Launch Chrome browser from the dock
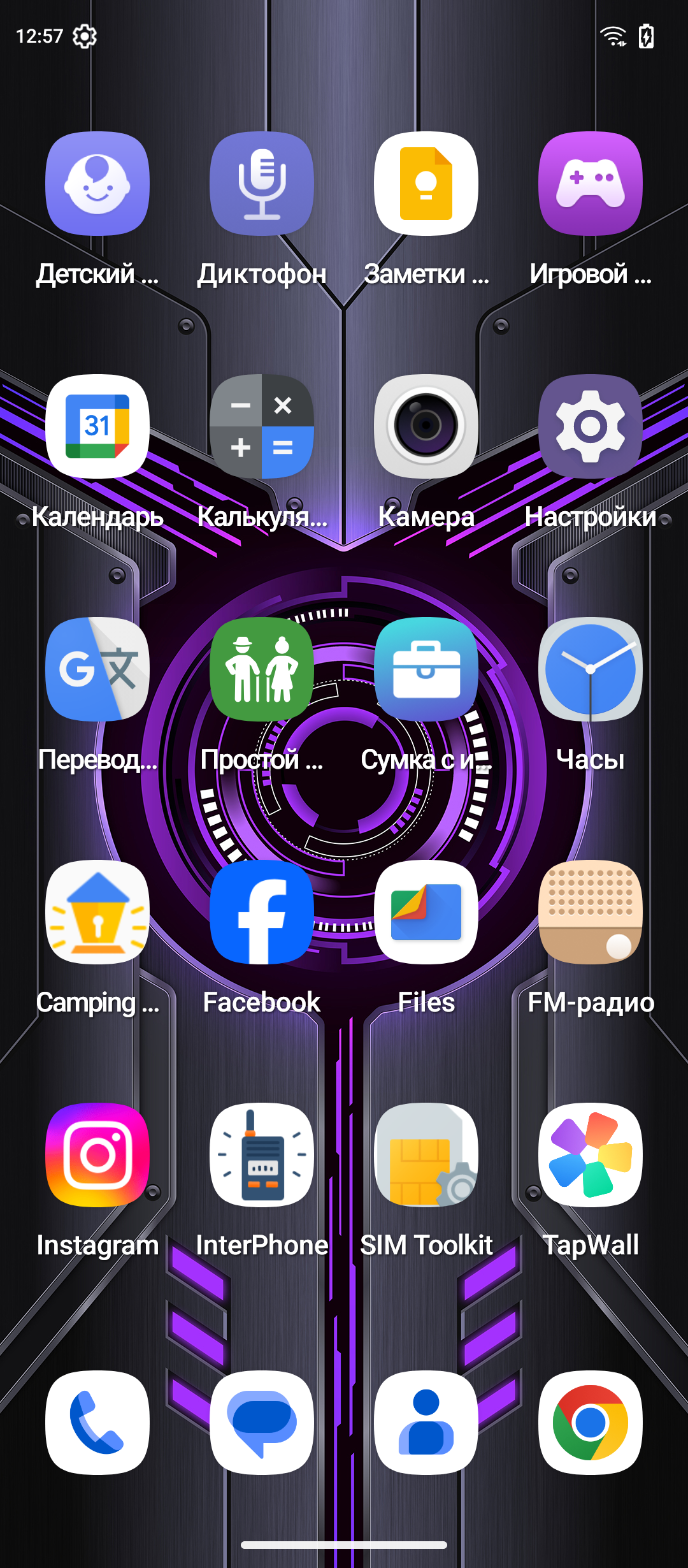The width and height of the screenshot is (688, 1568). pos(591,1423)
